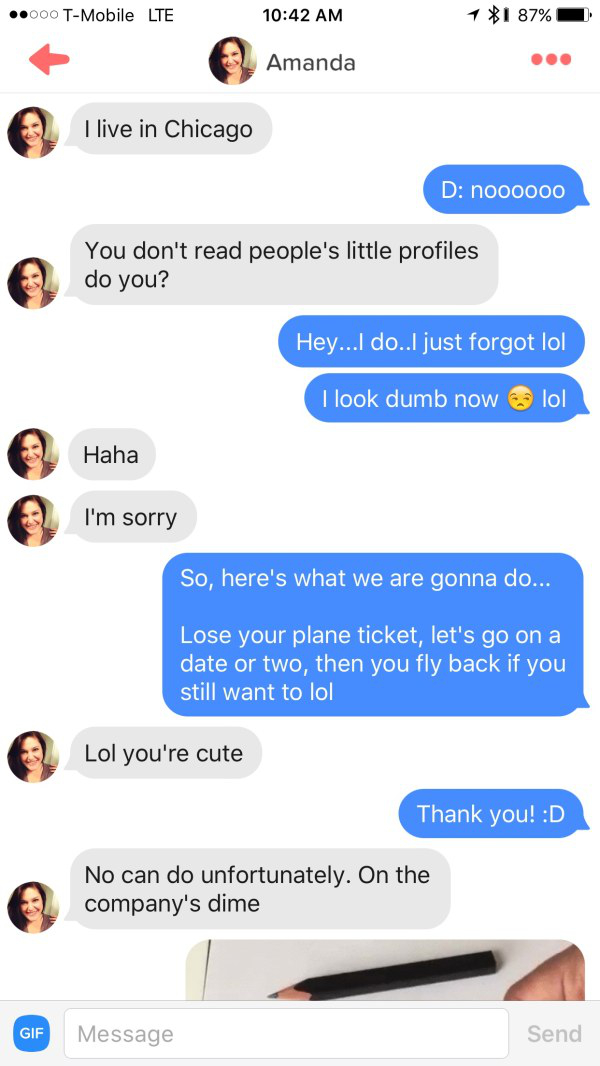Go back using the red arrow
Screen dimensions: 600x1066
(49, 60)
